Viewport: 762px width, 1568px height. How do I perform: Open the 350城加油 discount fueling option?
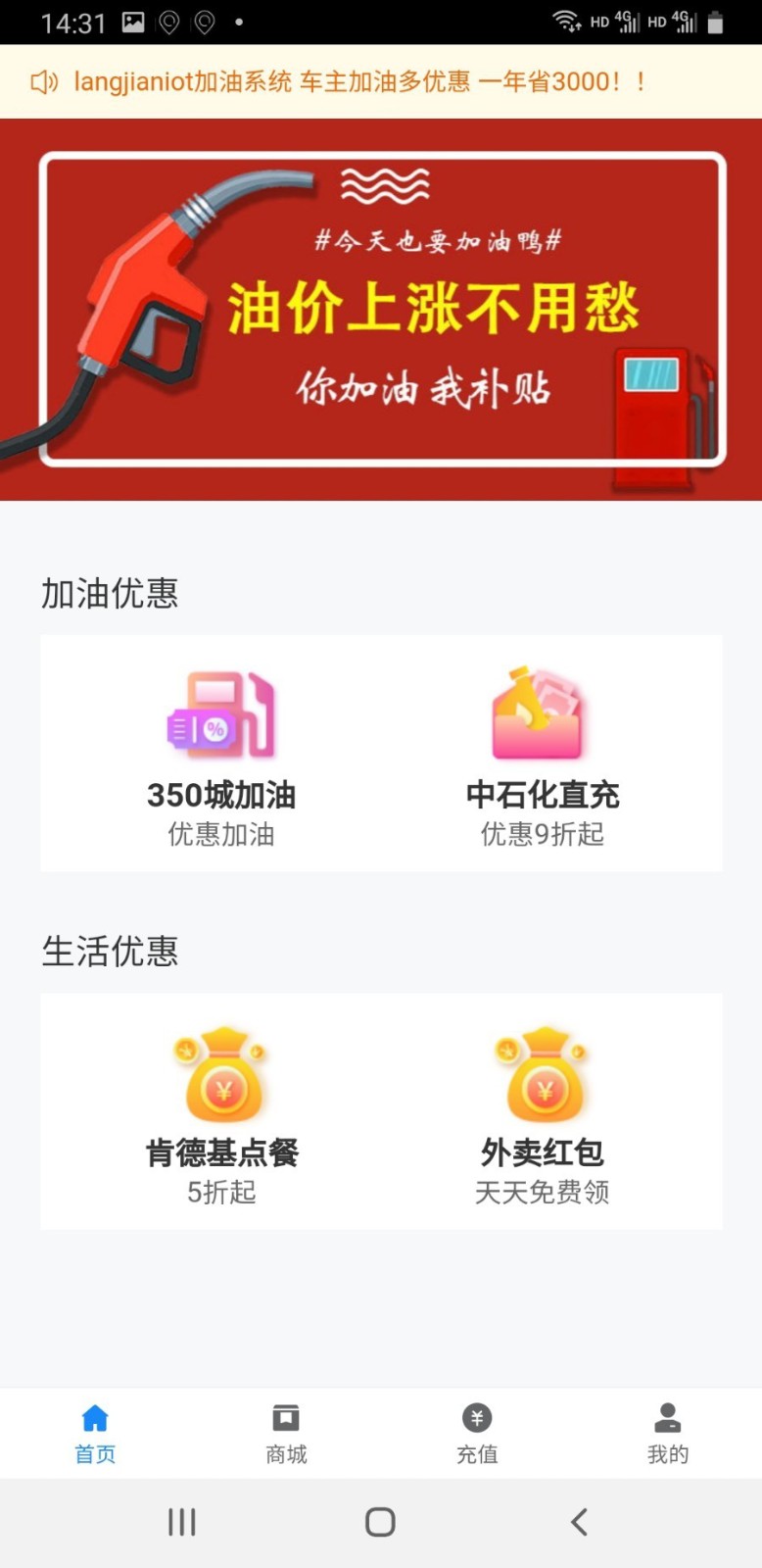click(221, 755)
